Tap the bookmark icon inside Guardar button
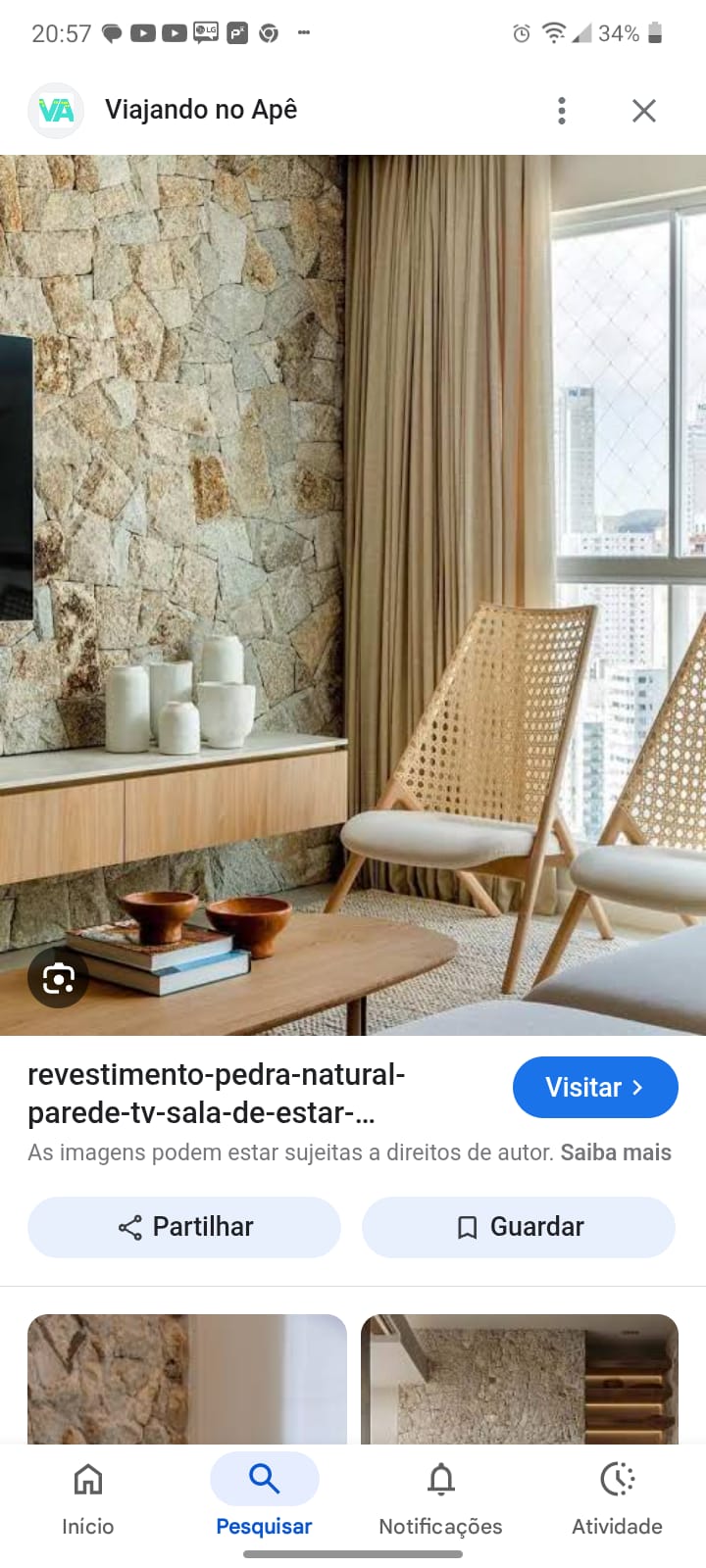The width and height of the screenshot is (706, 1568). (x=466, y=1227)
